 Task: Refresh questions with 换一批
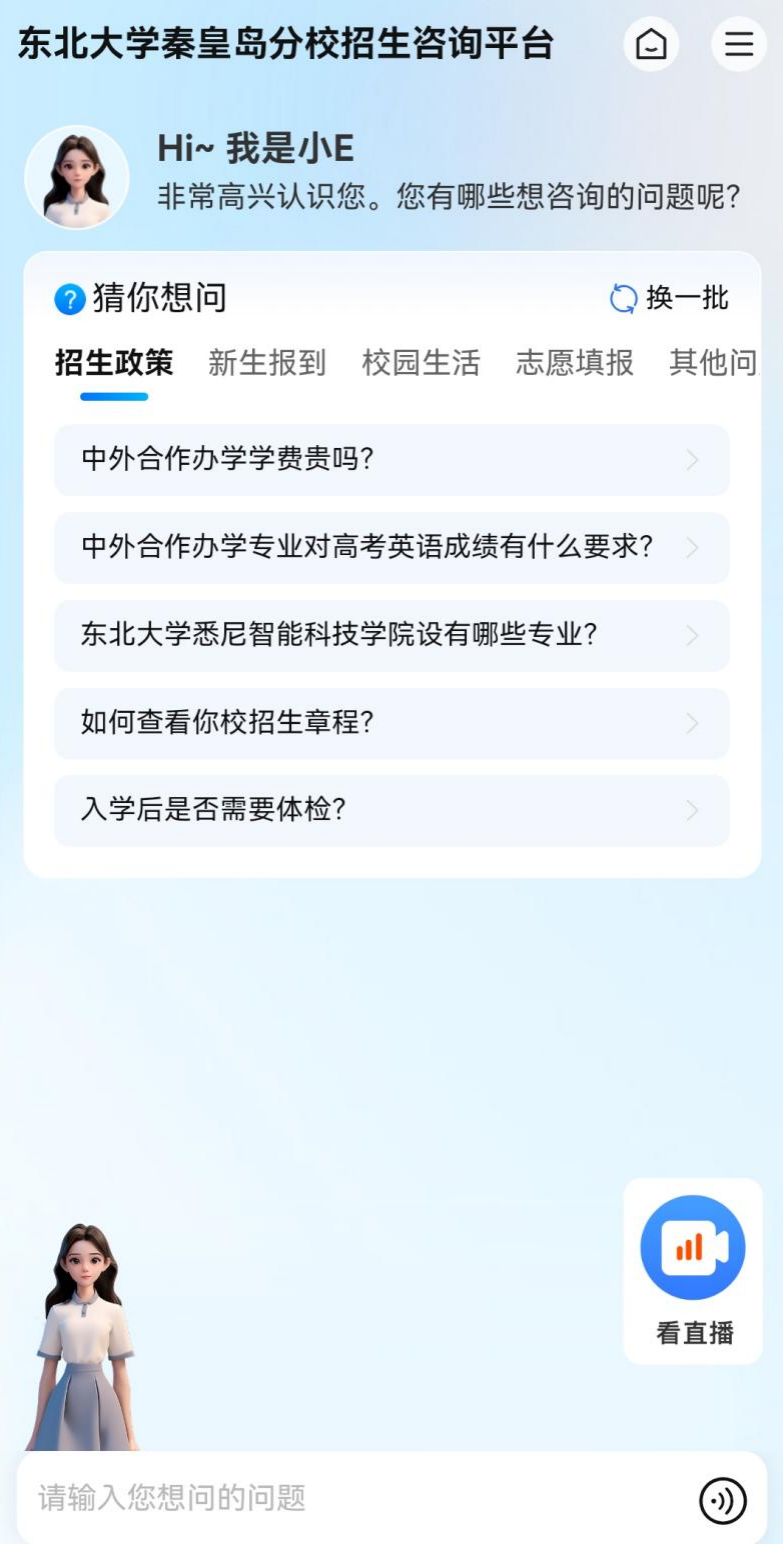669,298
